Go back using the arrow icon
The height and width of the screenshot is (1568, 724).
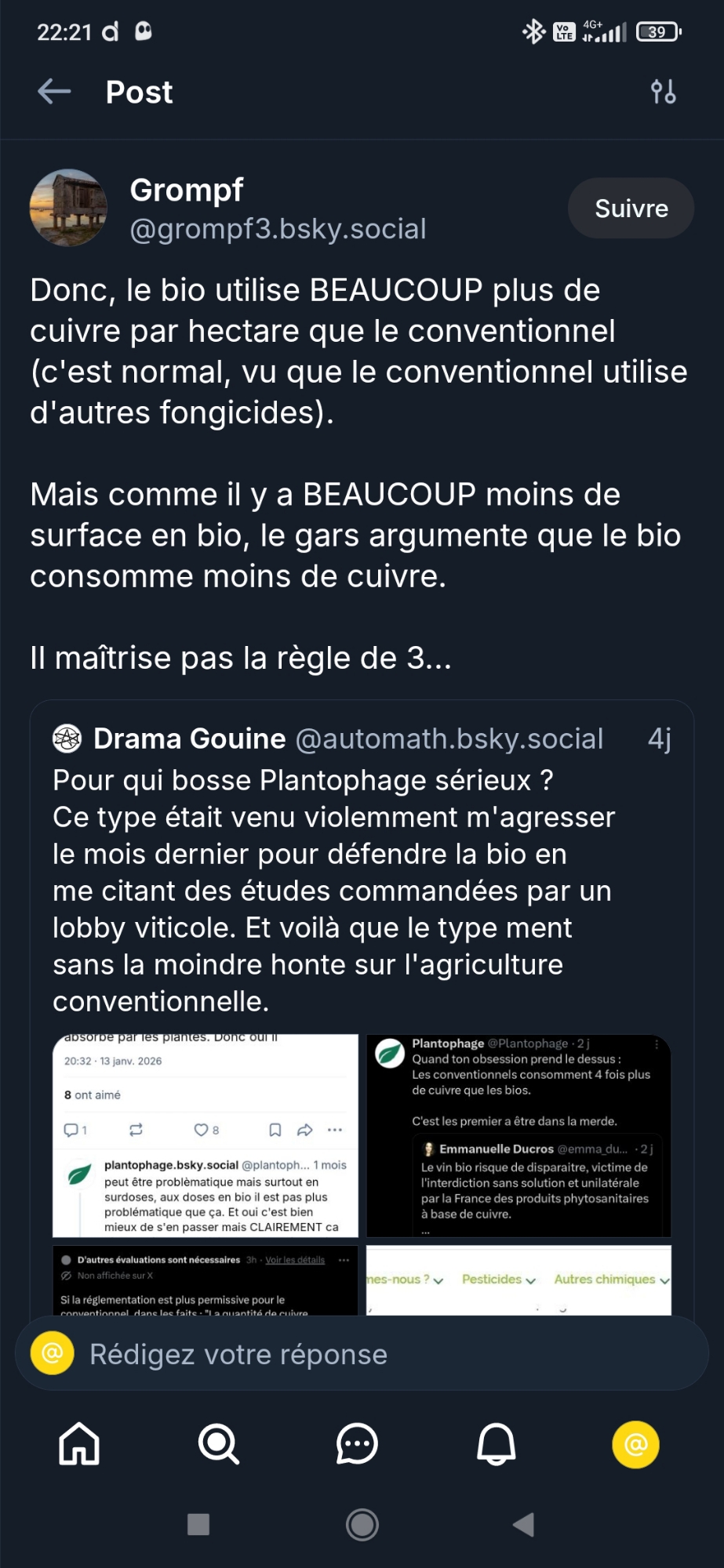[x=54, y=92]
